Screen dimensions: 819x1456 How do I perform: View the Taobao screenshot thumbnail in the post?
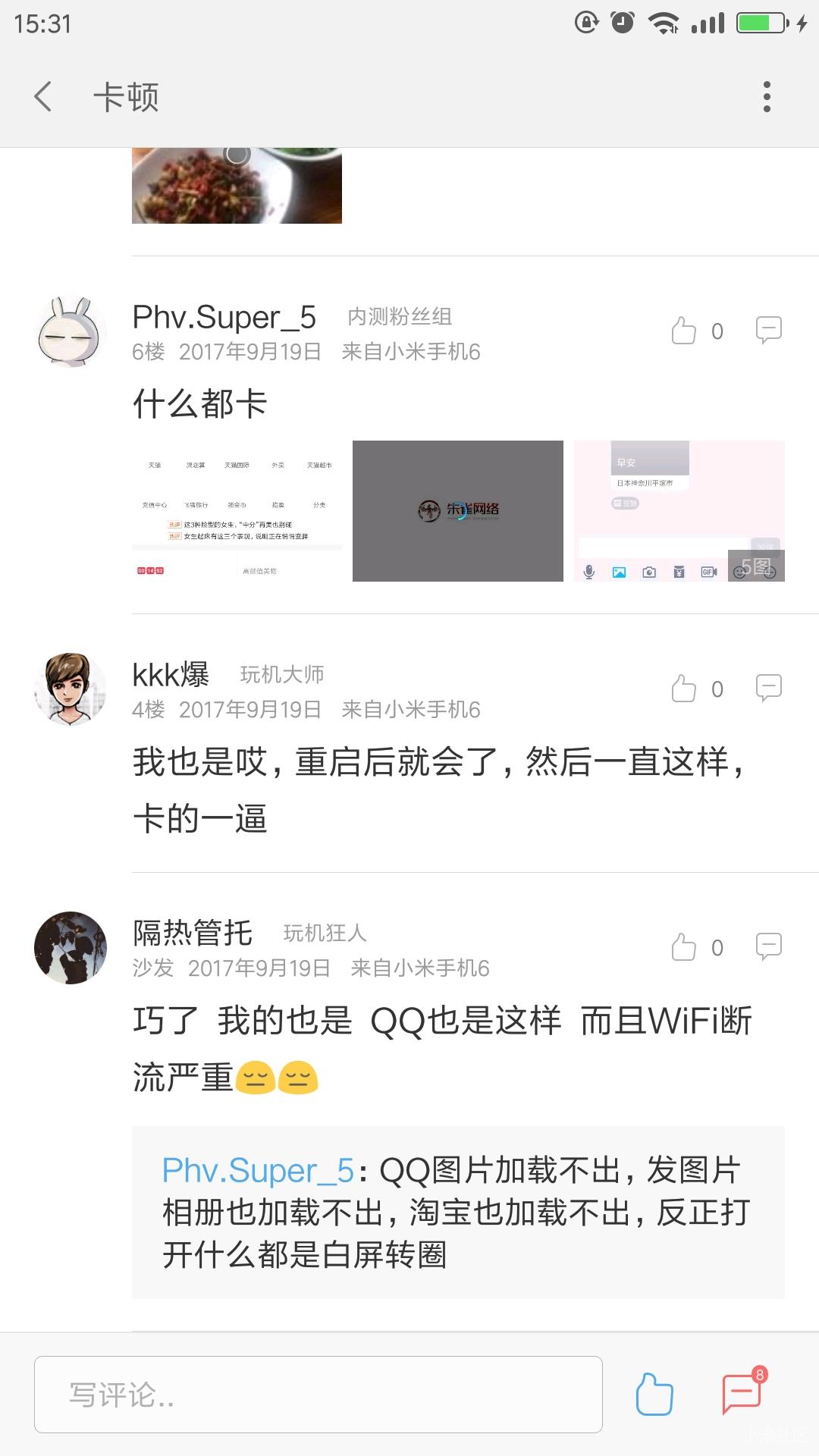coord(235,510)
